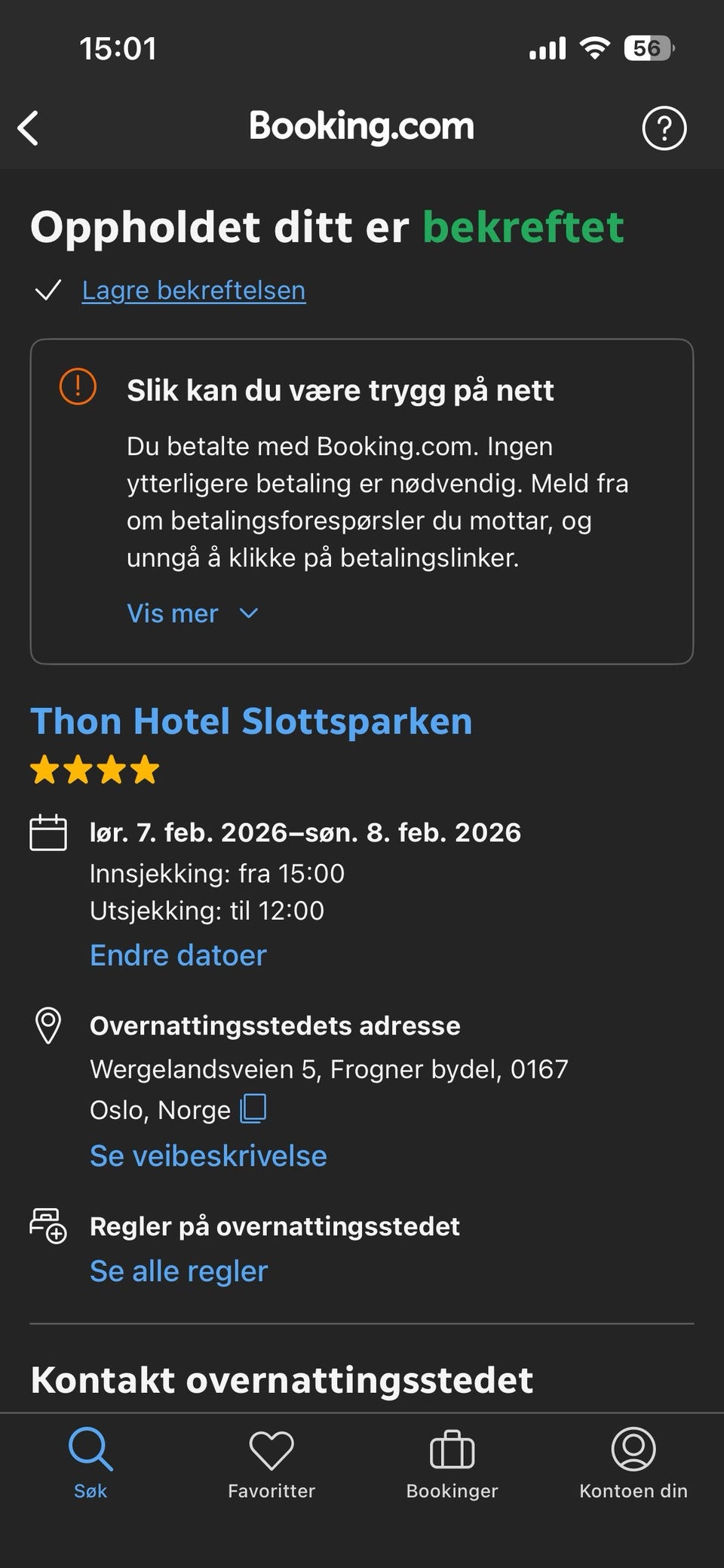The image size is (724, 1568).
Task: Open the Thon Hotel Slottsparken page
Action: coord(251,721)
